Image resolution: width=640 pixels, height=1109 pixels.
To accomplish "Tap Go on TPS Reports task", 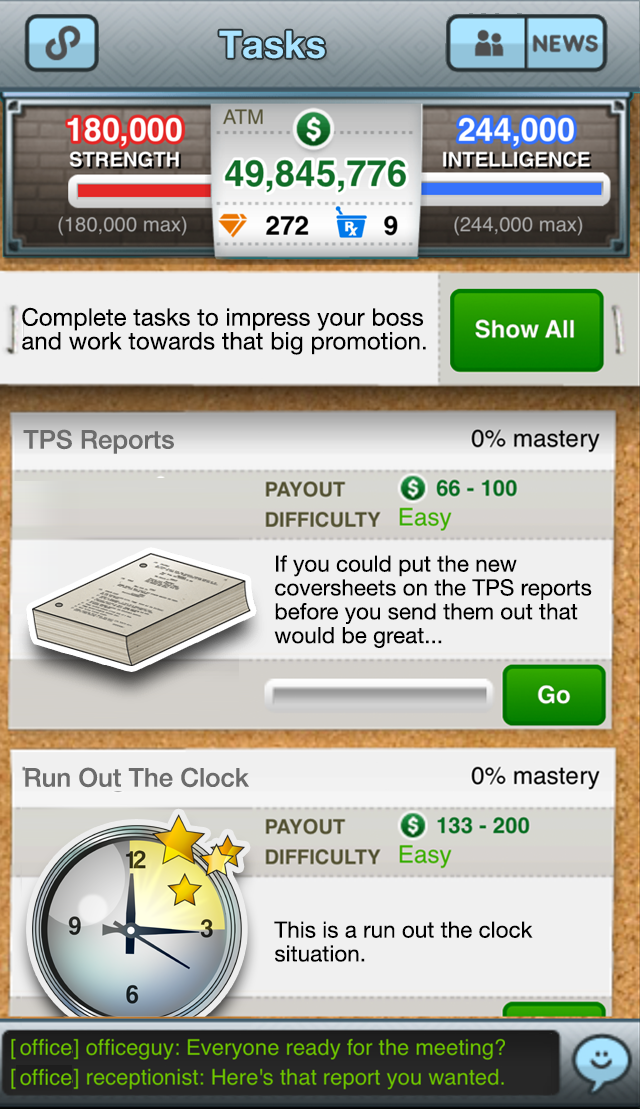I will [553, 695].
